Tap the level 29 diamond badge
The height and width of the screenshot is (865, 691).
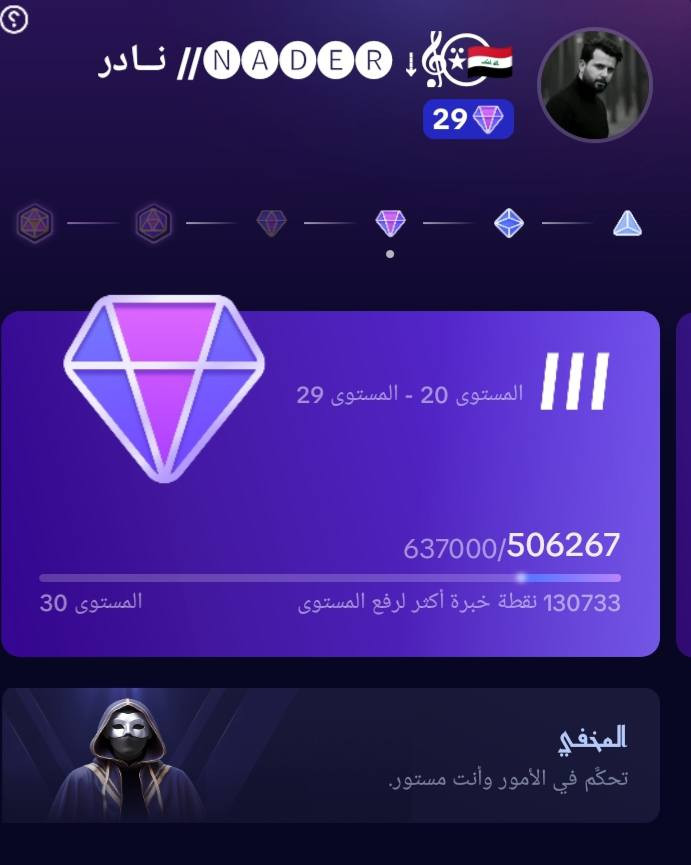click(x=468, y=120)
